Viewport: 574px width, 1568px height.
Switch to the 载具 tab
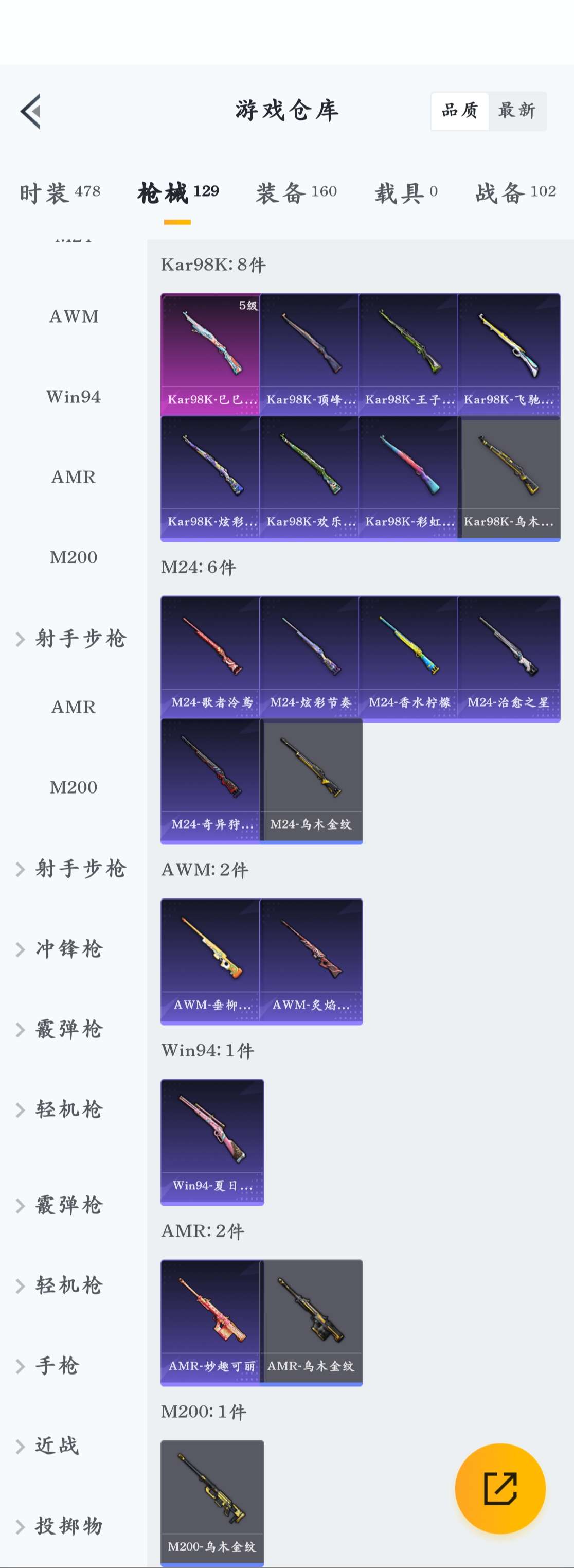click(x=406, y=193)
